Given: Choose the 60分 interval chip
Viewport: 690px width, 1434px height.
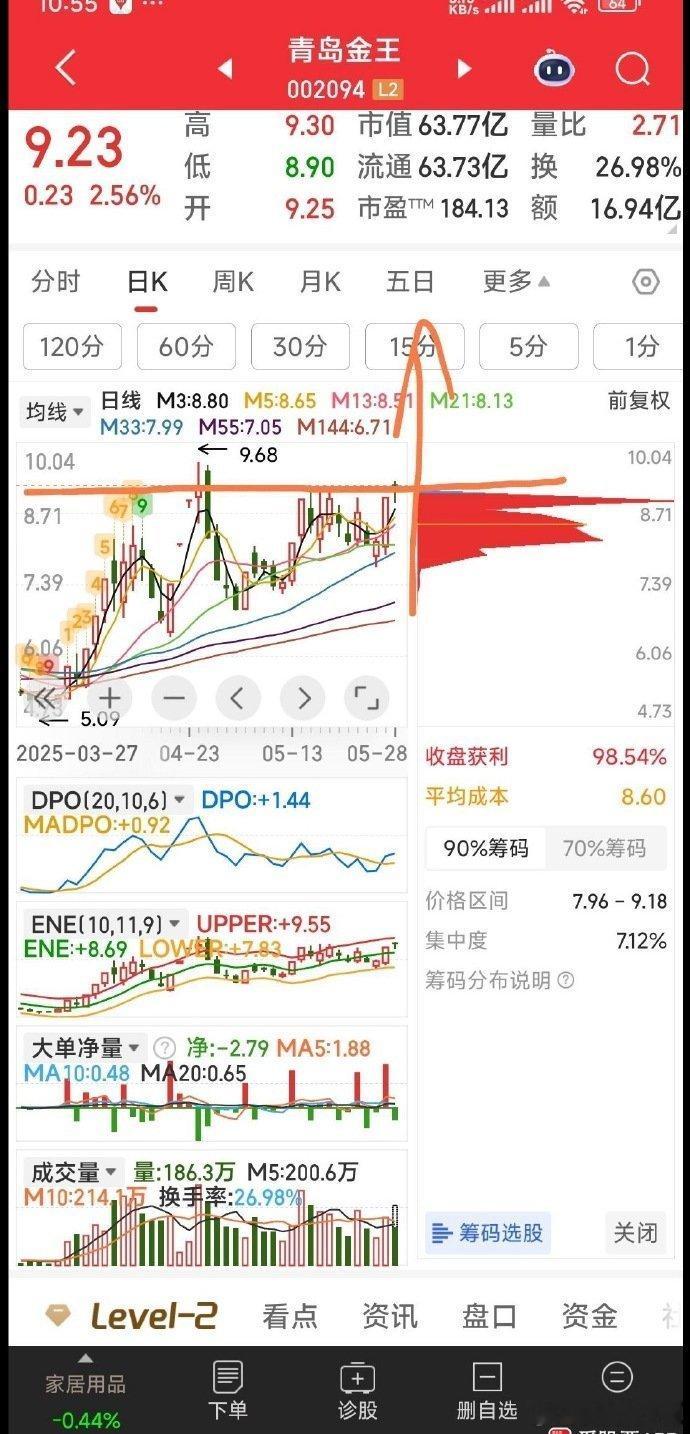Looking at the screenshot, I should point(186,347).
